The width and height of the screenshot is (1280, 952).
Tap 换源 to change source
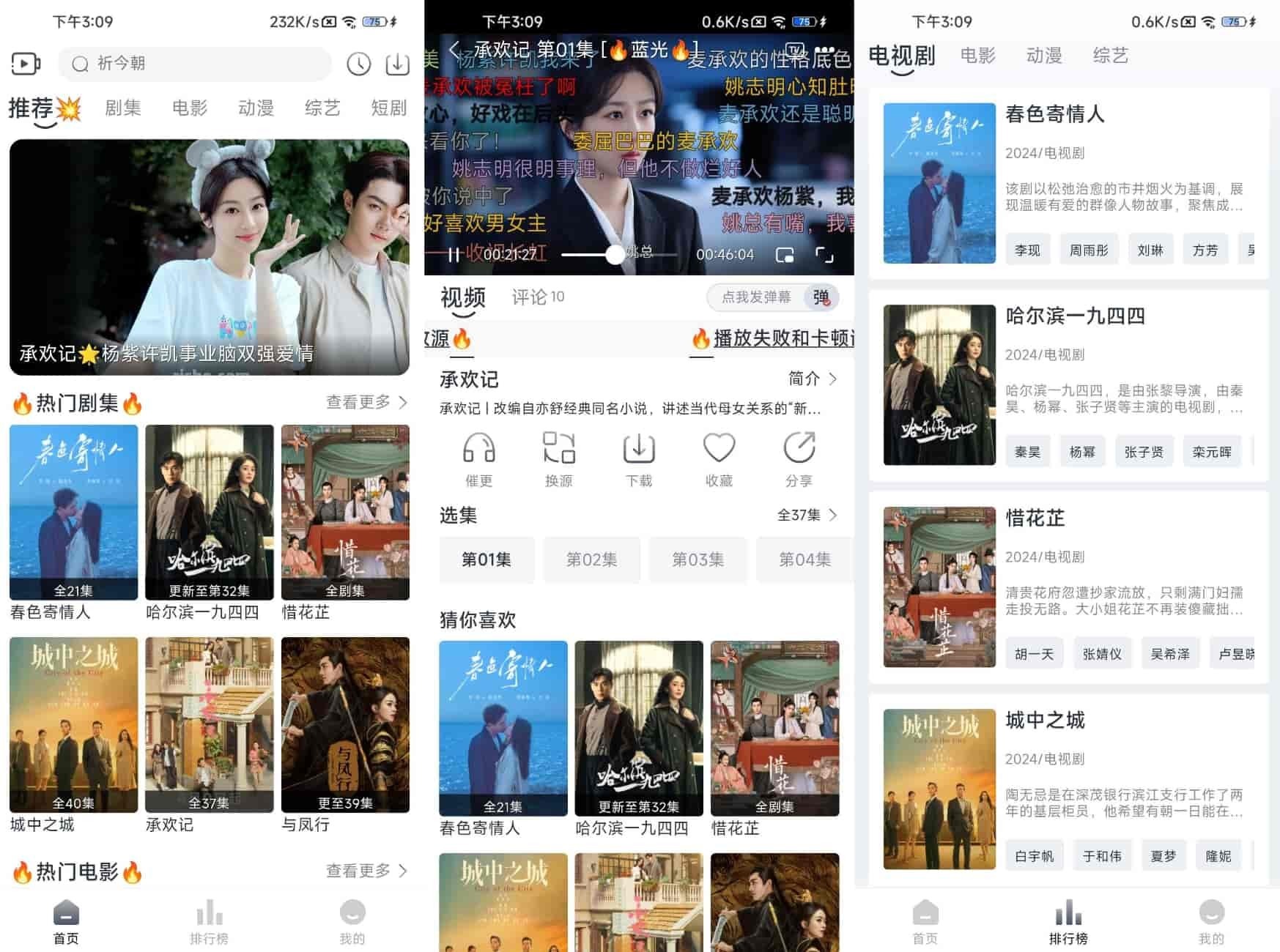(x=558, y=459)
